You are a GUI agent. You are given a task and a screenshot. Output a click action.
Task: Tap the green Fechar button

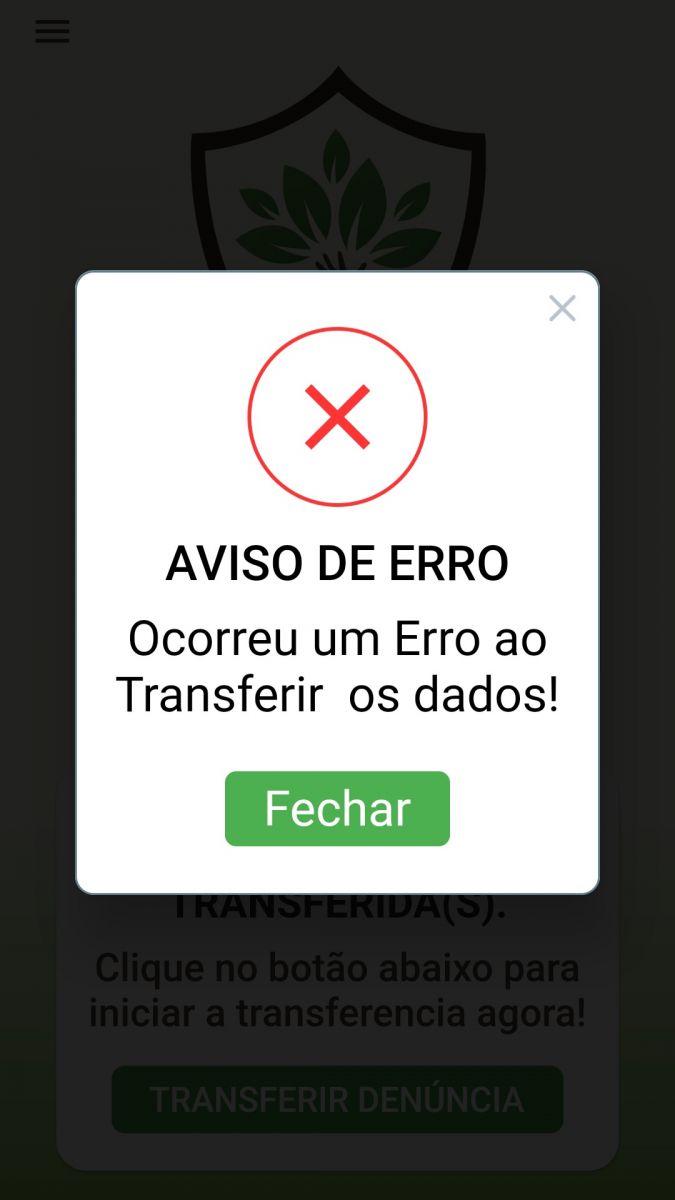coord(337,809)
